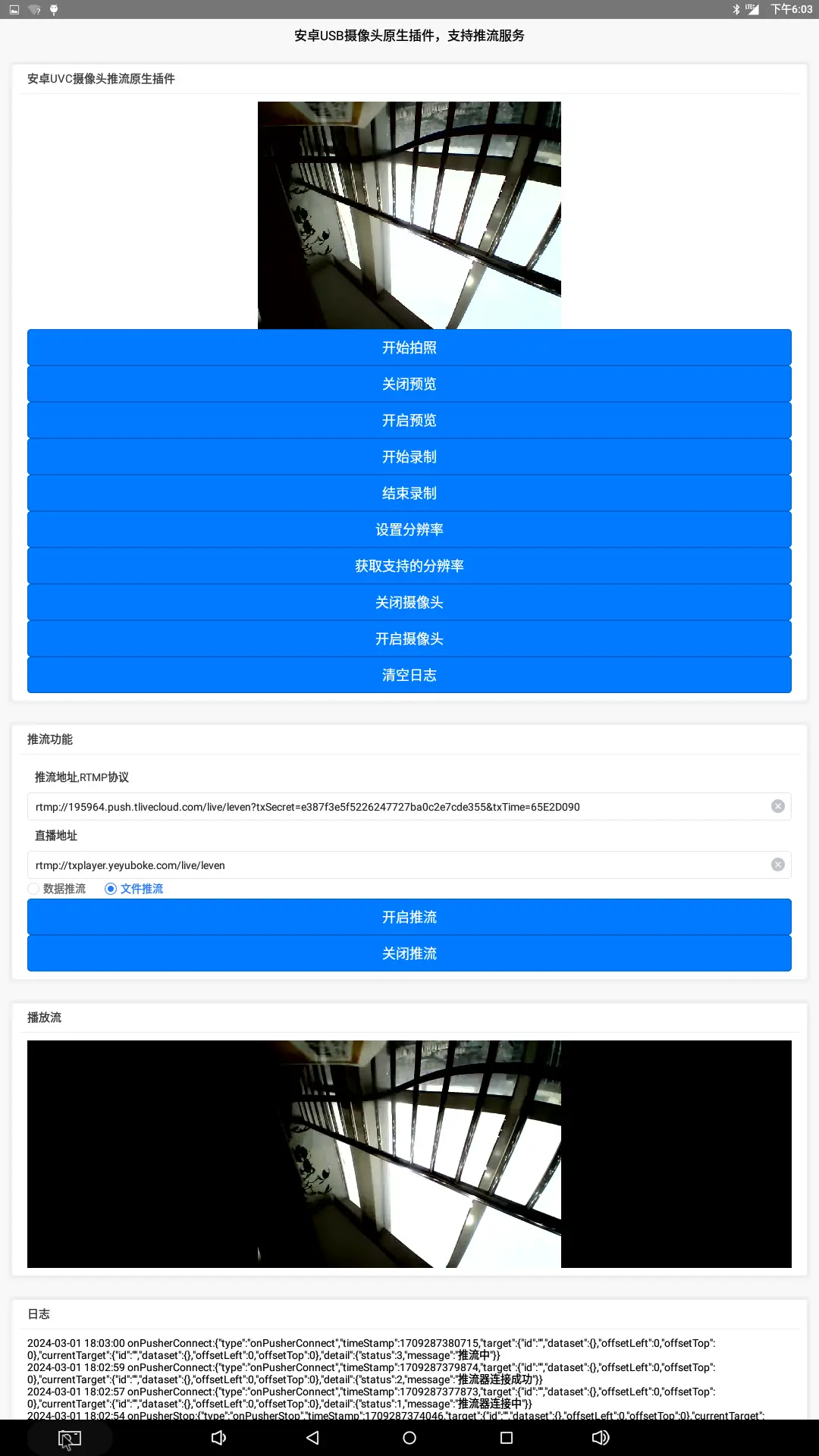Go back using system back button
Screen dimensions: 819x1456
312,1438
